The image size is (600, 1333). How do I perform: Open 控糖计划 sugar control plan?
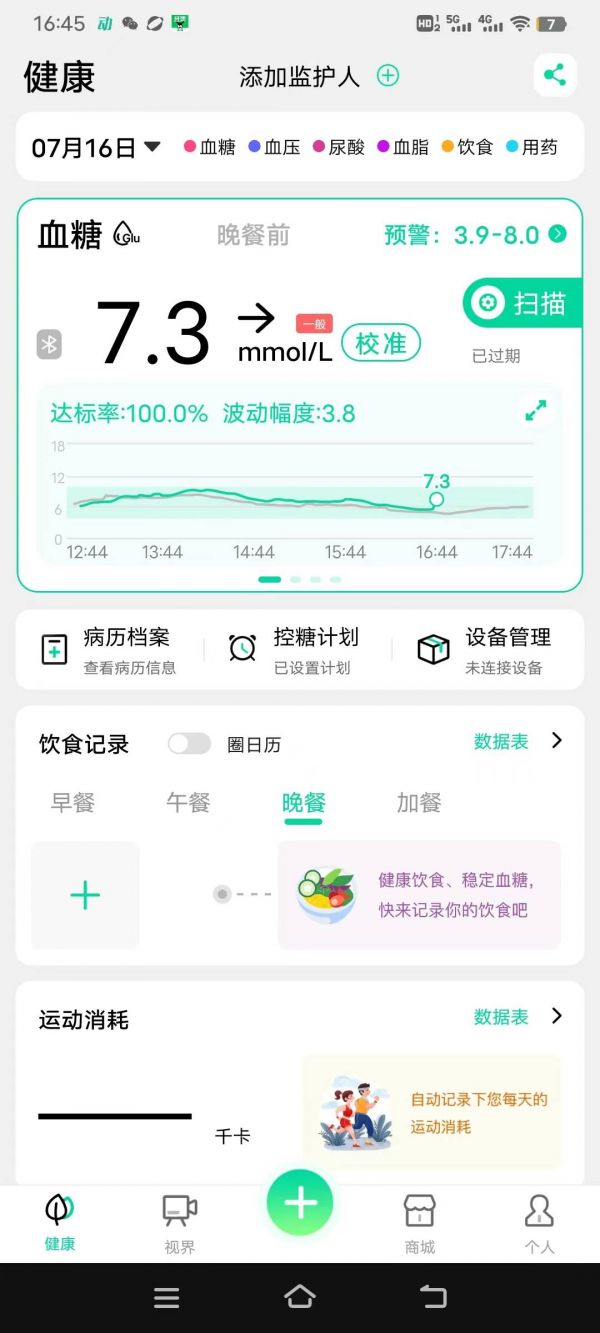click(x=295, y=649)
